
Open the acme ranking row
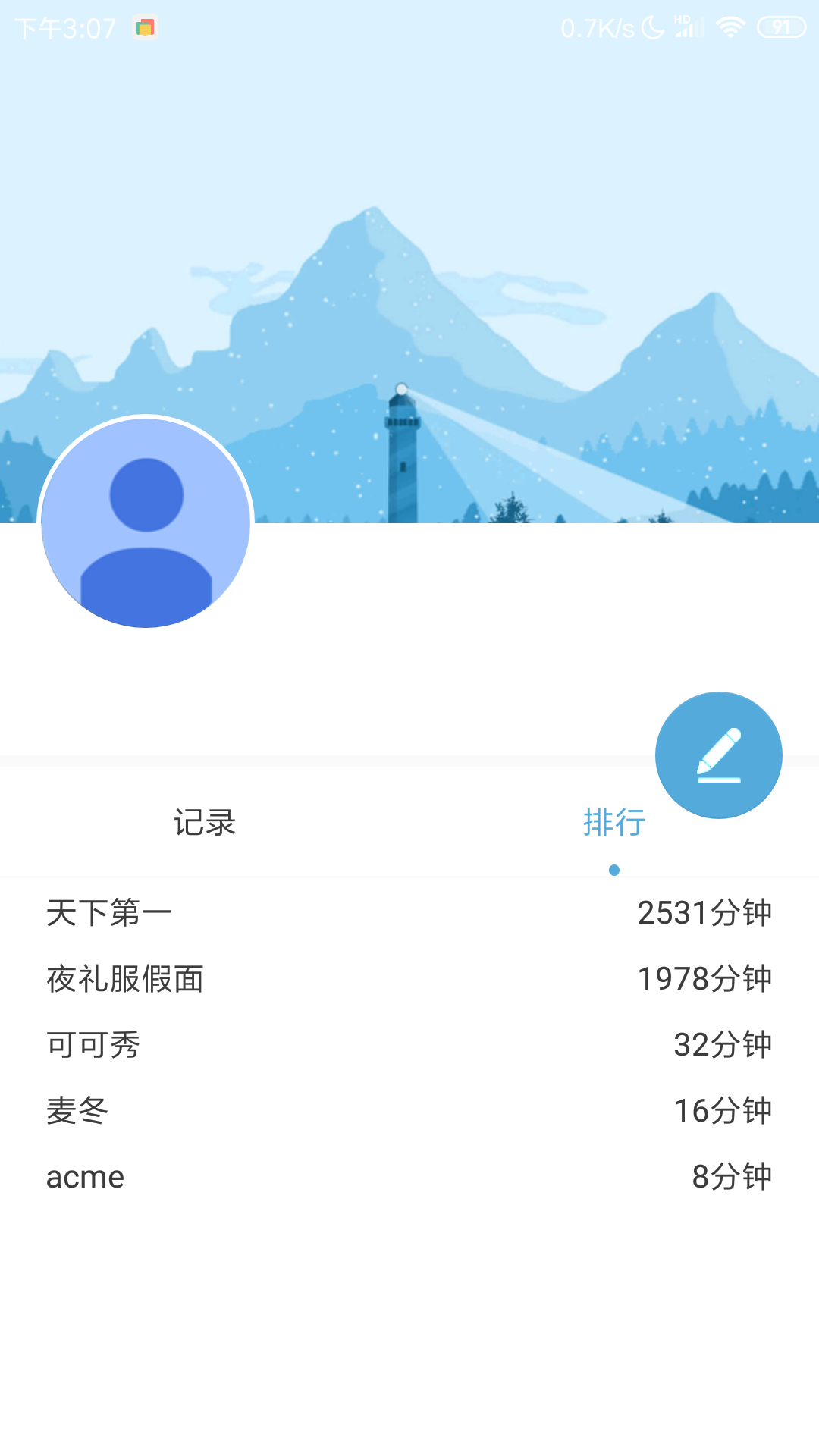click(x=409, y=1176)
